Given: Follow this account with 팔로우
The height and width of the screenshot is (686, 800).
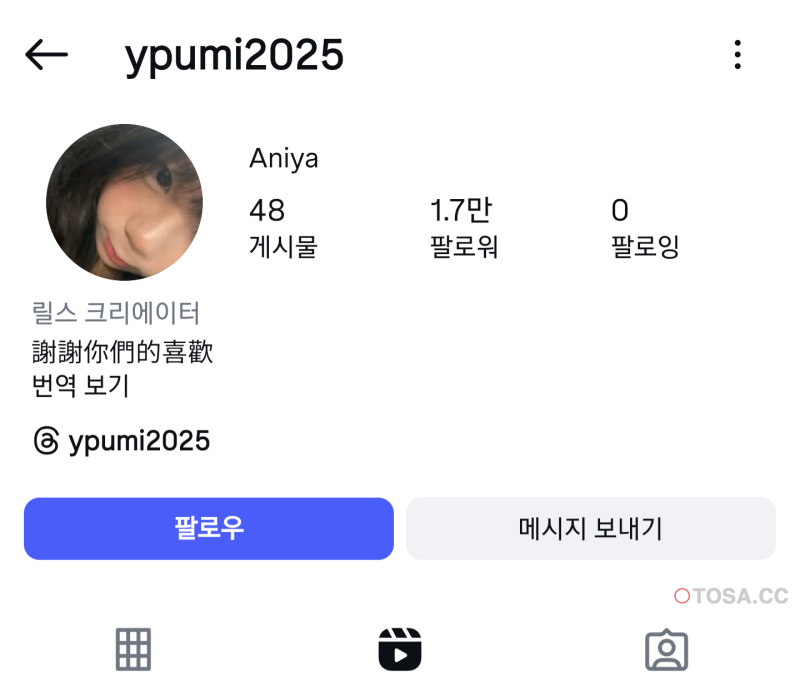Looking at the screenshot, I should [209, 528].
